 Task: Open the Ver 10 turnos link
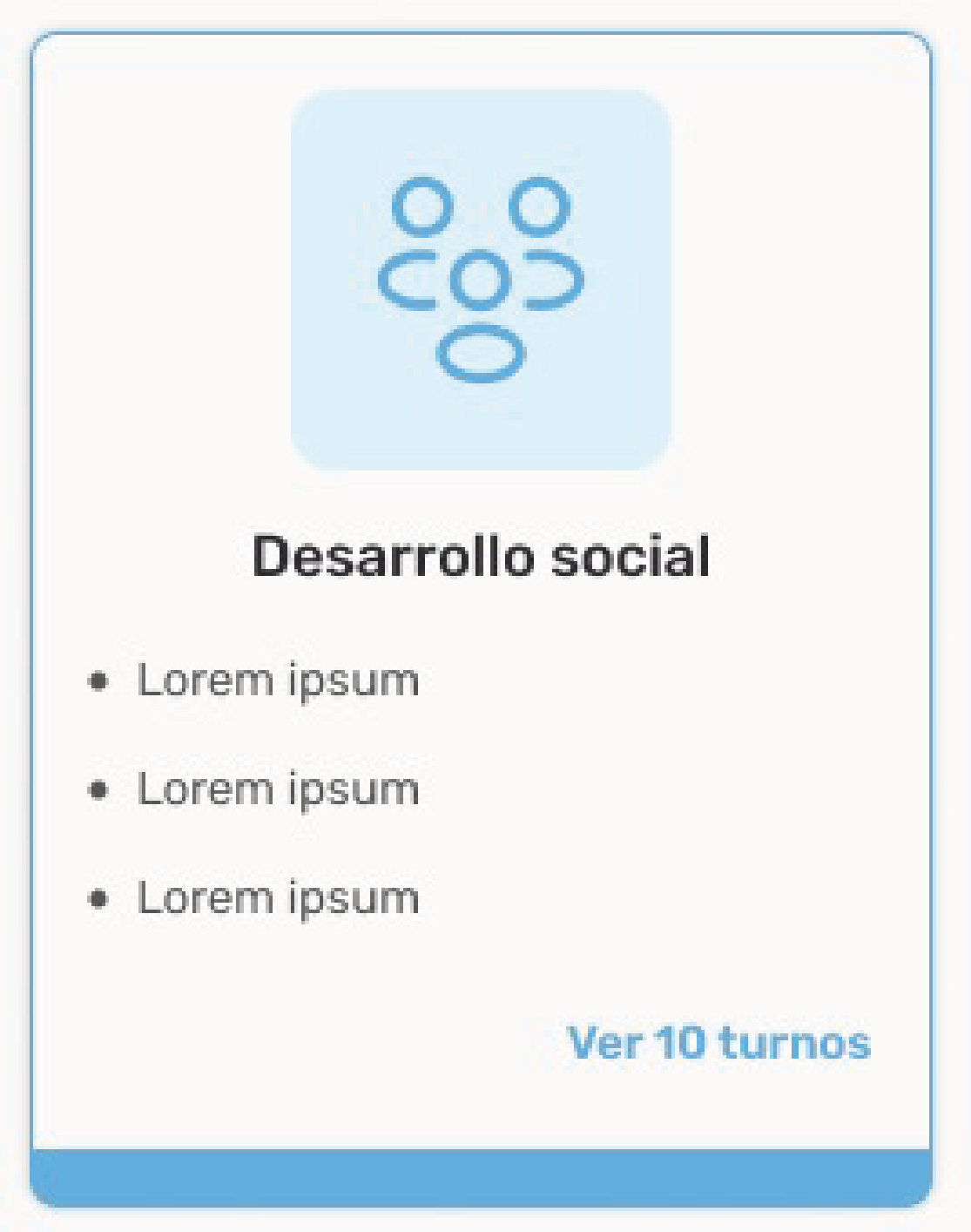(718, 1043)
